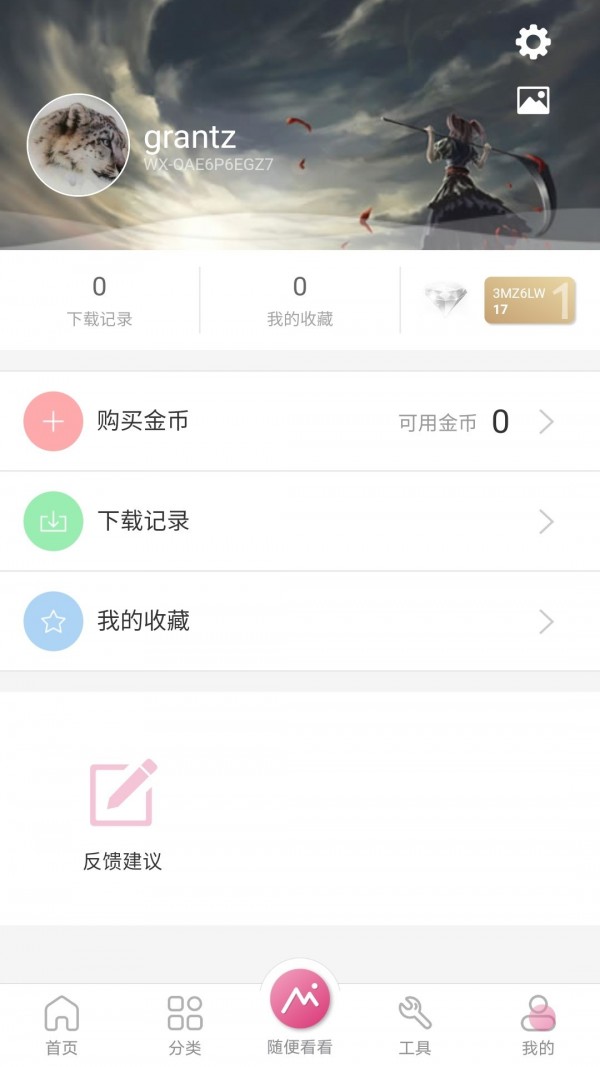View the 我的收藏 count stat
Viewport: 600px width, 1067px height.
coord(299,300)
